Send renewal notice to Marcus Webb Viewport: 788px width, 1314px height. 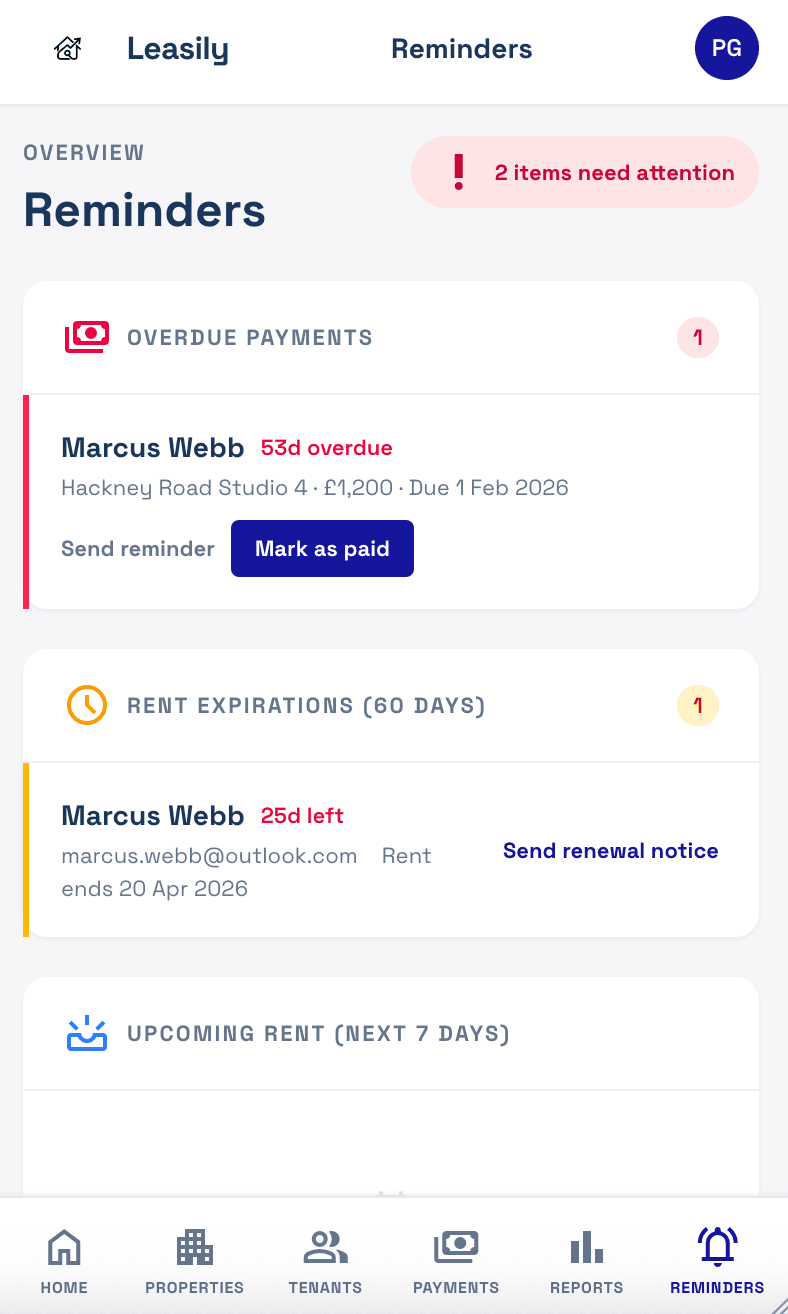pos(610,851)
